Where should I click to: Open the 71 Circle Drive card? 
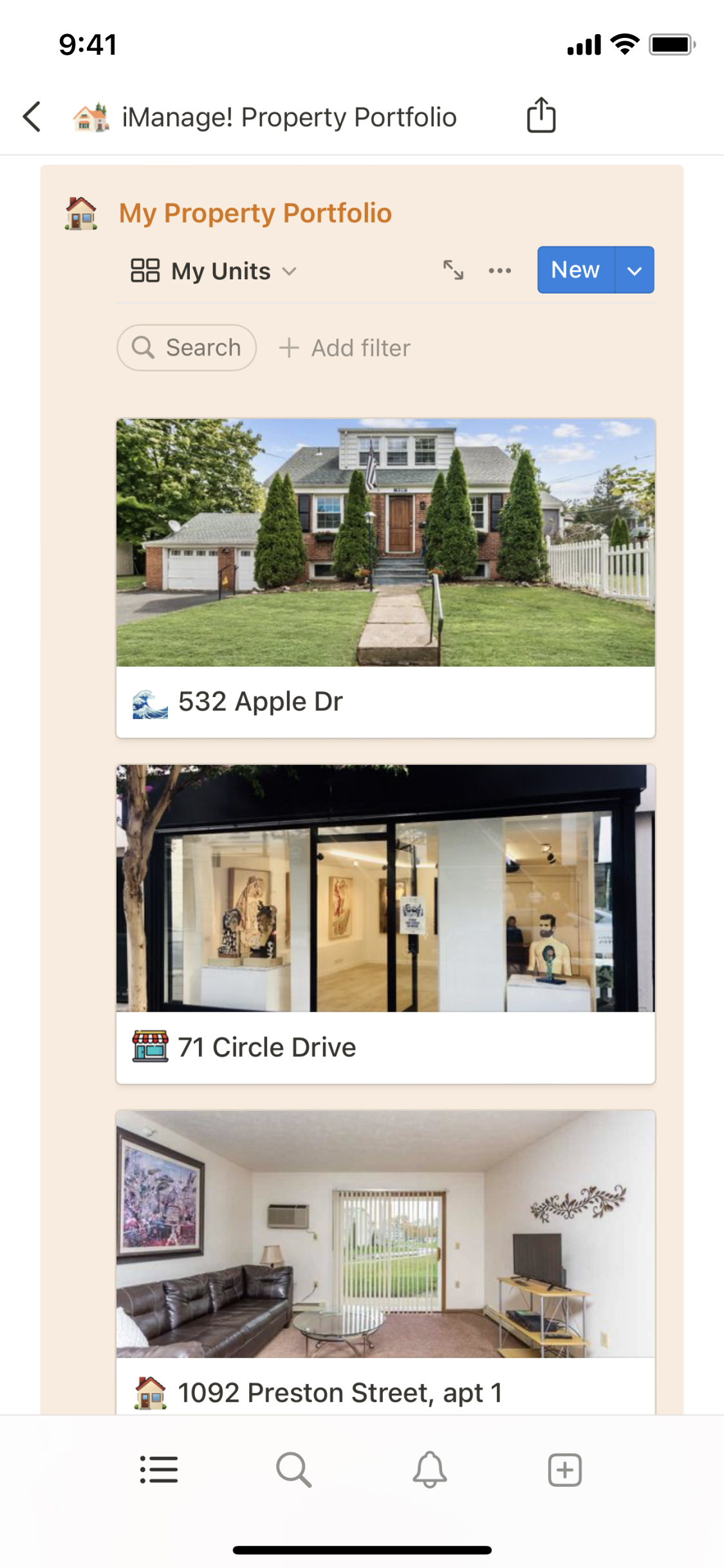click(385, 924)
